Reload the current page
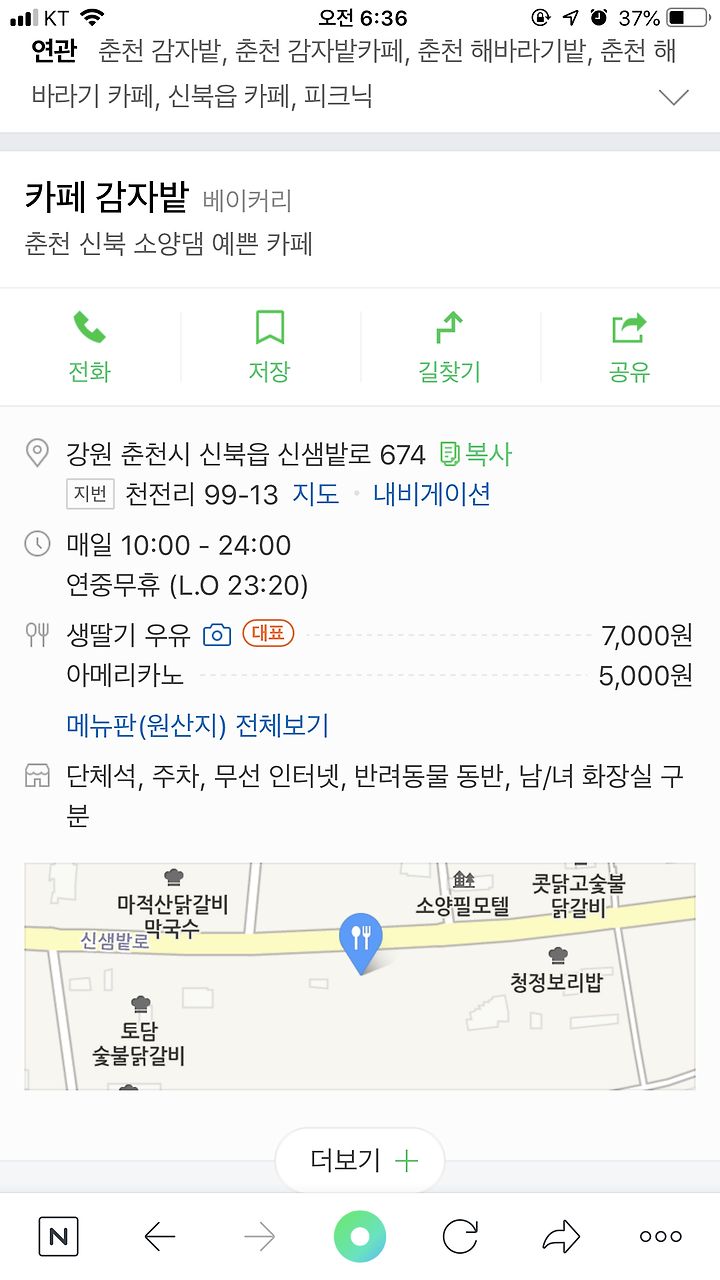The image size is (720, 1280). 460,1237
